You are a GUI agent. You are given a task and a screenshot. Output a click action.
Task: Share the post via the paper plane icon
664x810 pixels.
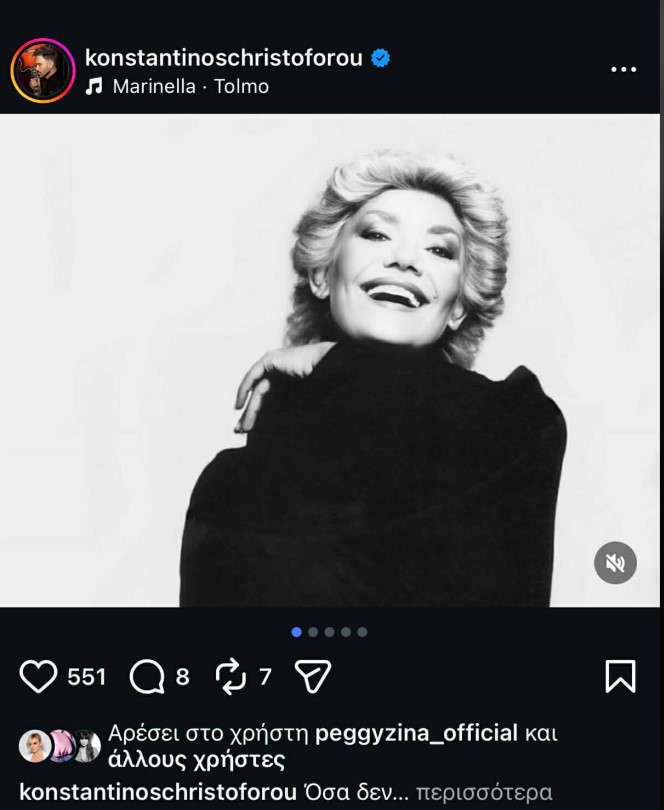pos(313,677)
